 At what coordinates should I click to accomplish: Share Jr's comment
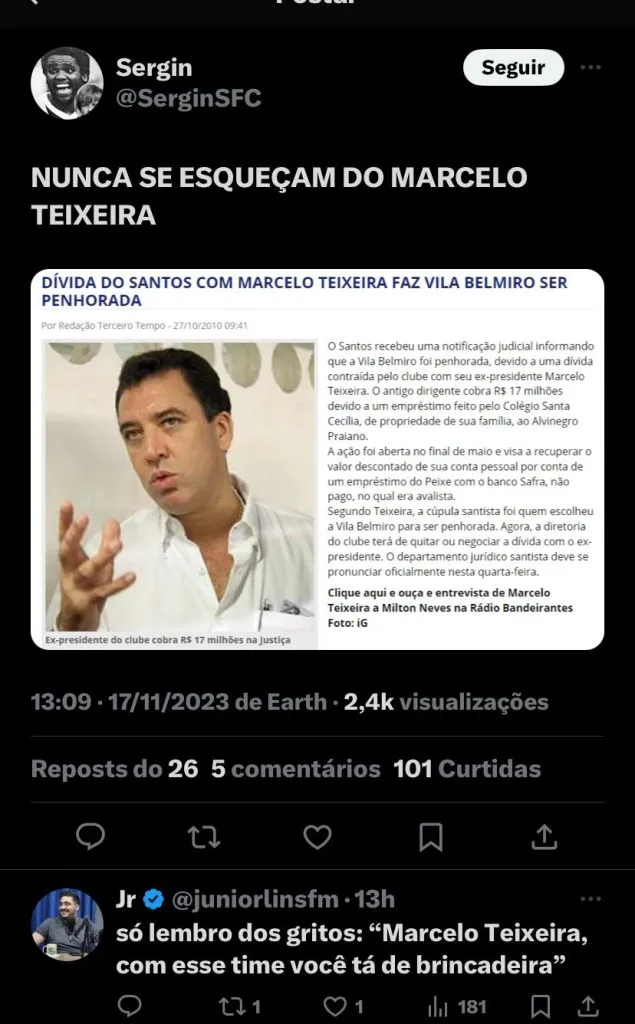tap(589, 1005)
